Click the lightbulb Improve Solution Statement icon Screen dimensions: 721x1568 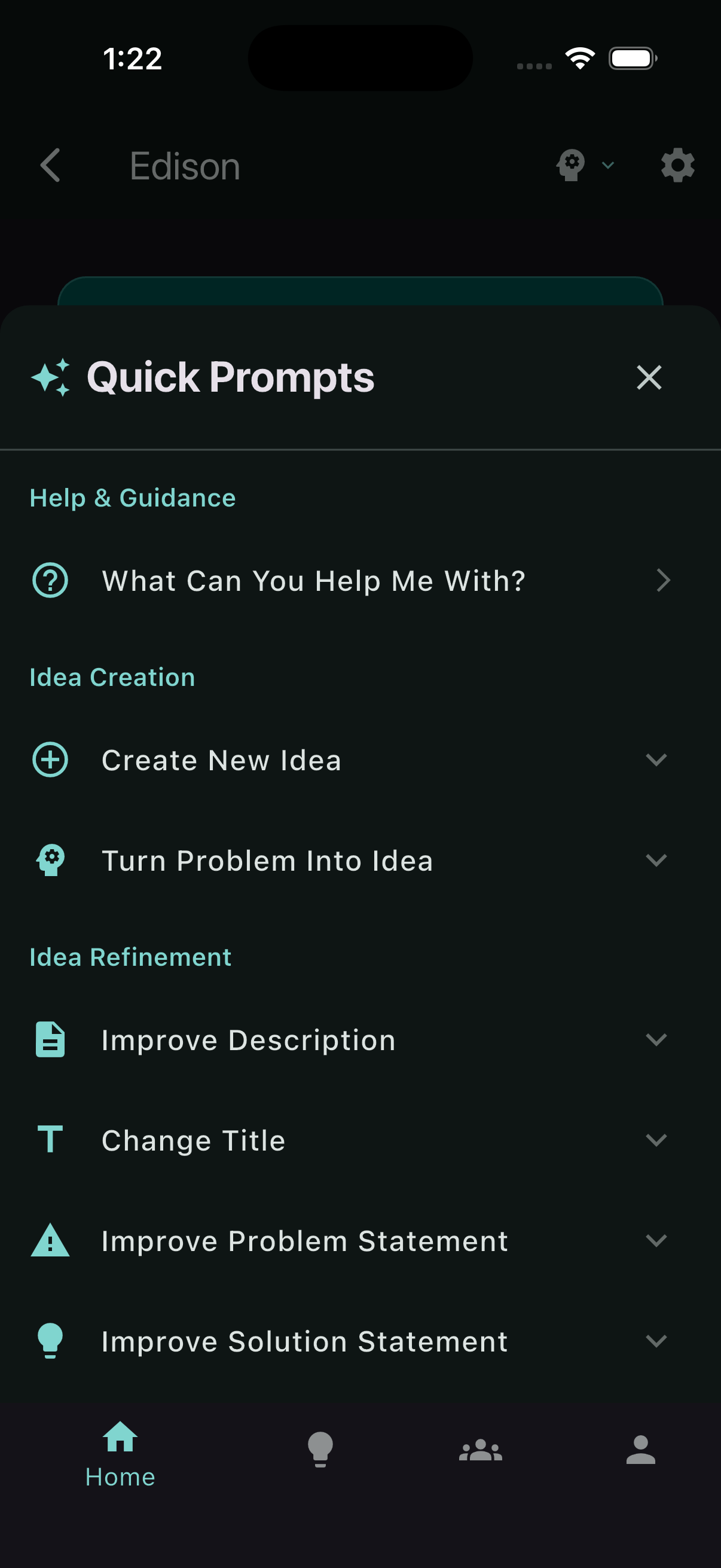[x=50, y=1341]
